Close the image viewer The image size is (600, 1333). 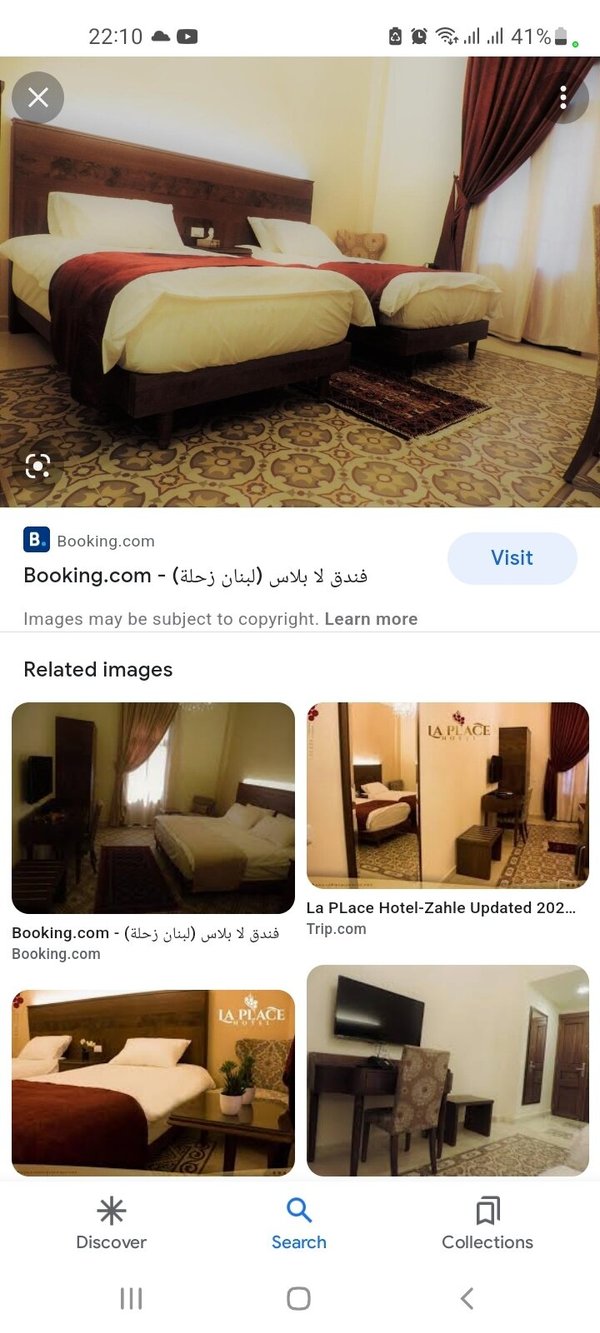coord(38,98)
